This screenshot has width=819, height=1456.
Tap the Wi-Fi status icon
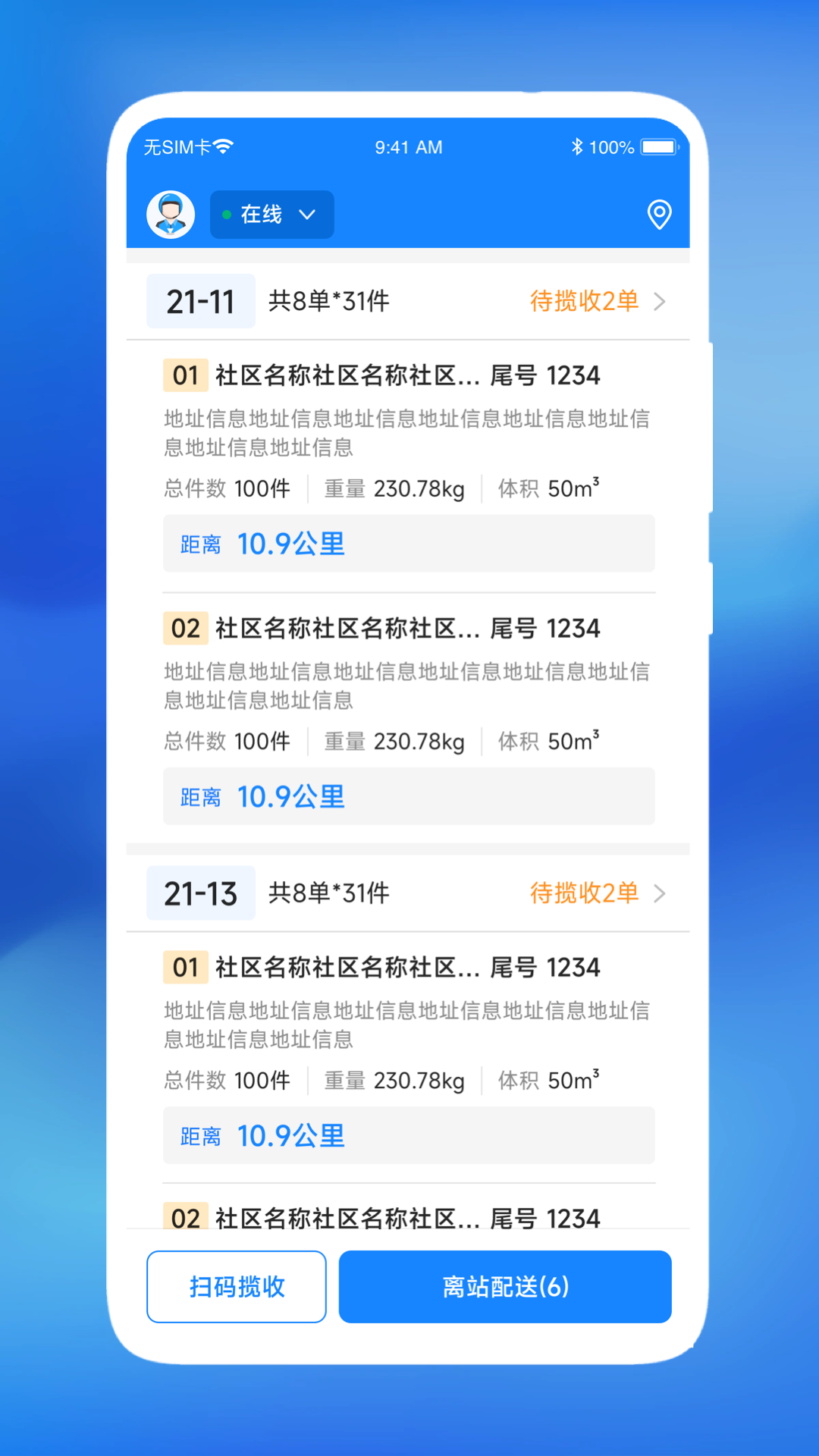tap(221, 145)
